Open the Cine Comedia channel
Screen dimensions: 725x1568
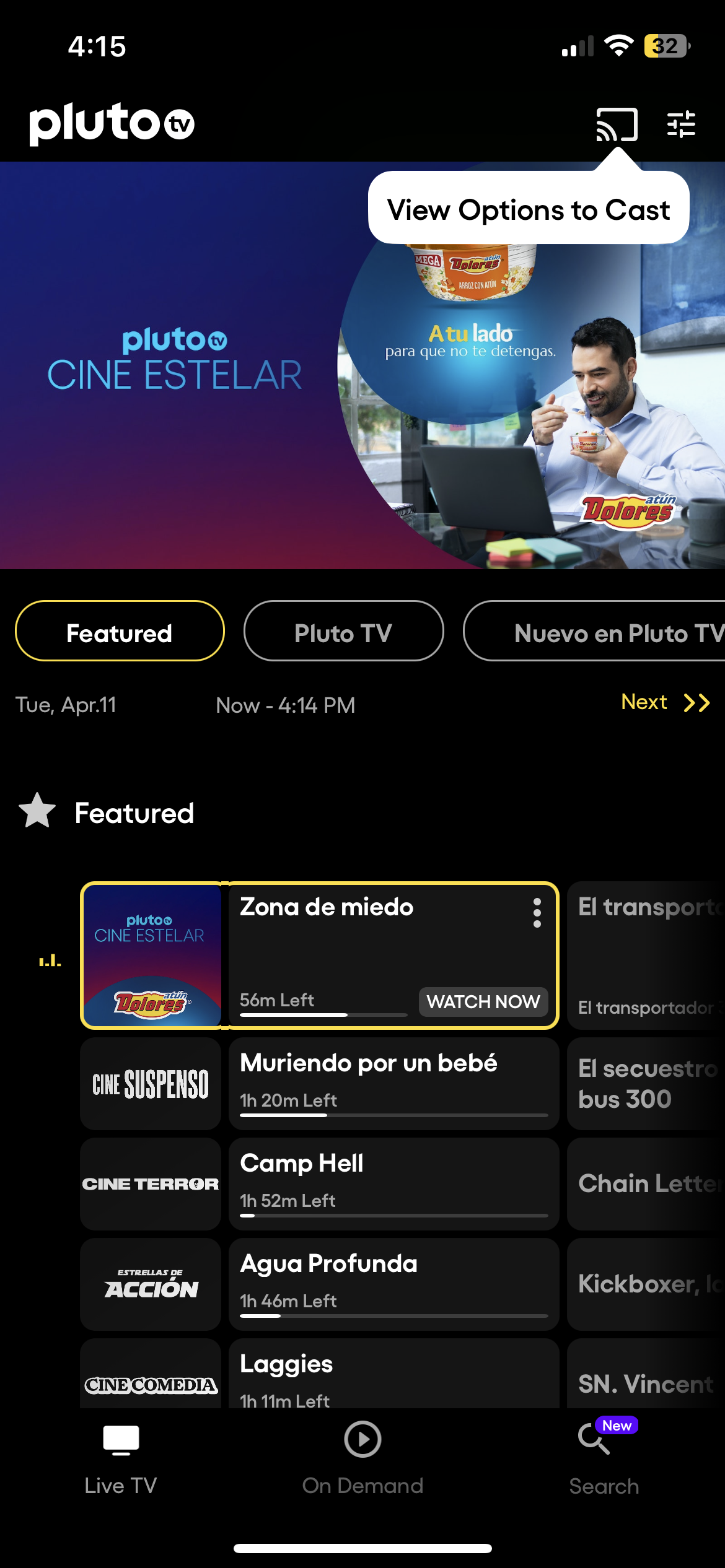point(151,1381)
